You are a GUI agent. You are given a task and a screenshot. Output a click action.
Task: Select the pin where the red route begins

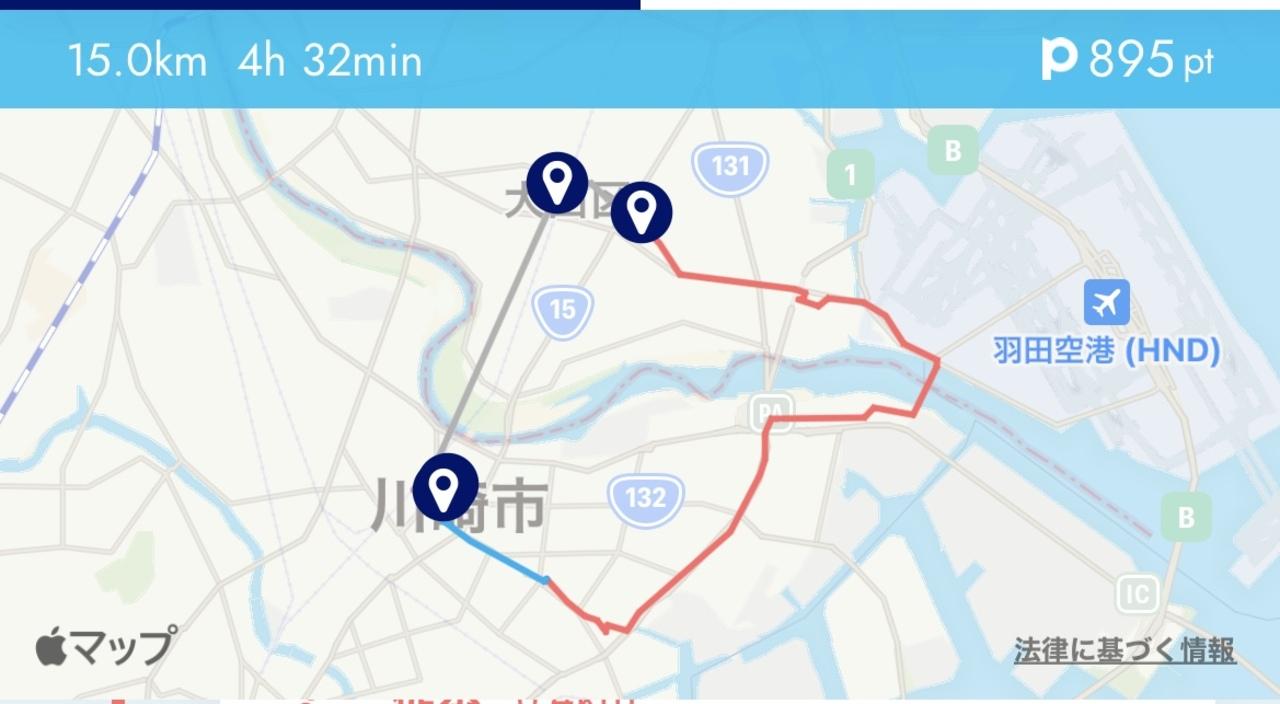(641, 211)
